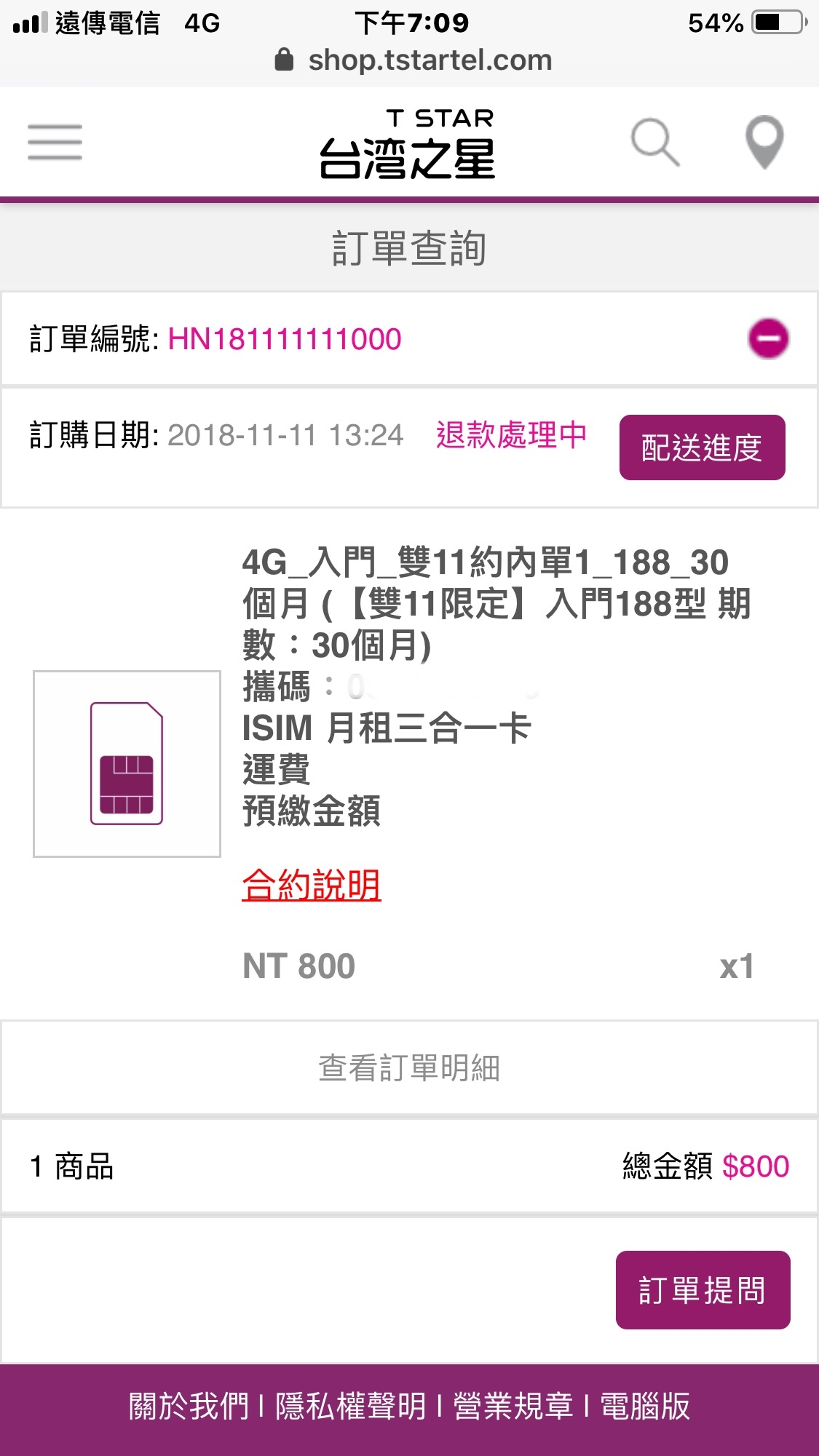Viewport: 819px width, 1456px height.
Task: Check delivery progress with 配送進度
Action: [702, 447]
